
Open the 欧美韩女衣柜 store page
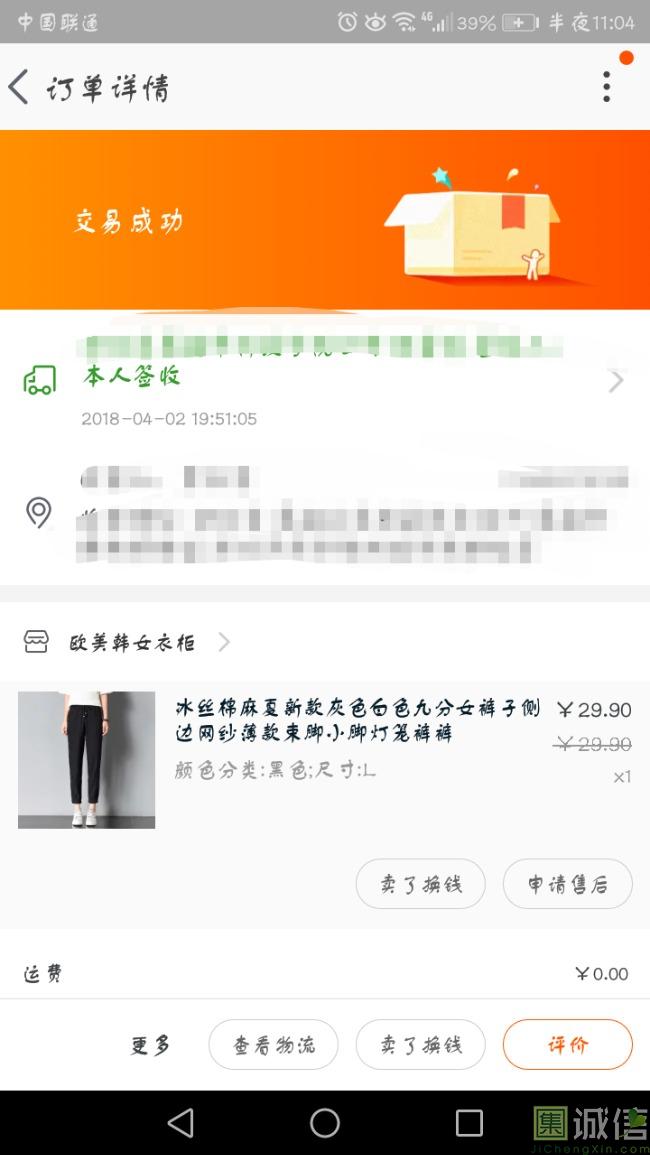(132, 642)
